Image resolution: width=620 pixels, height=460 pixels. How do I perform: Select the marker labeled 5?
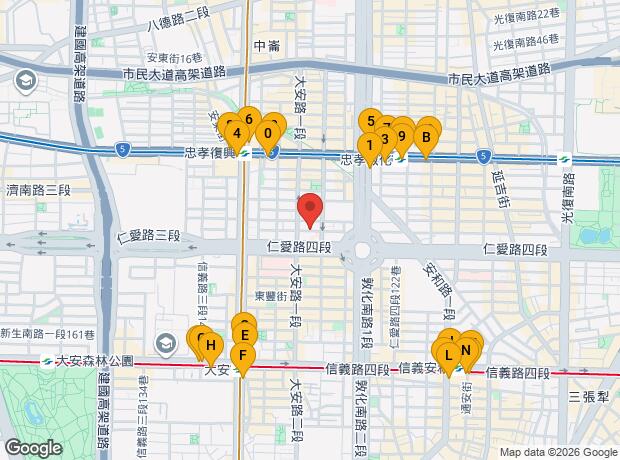pyautogui.click(x=370, y=122)
